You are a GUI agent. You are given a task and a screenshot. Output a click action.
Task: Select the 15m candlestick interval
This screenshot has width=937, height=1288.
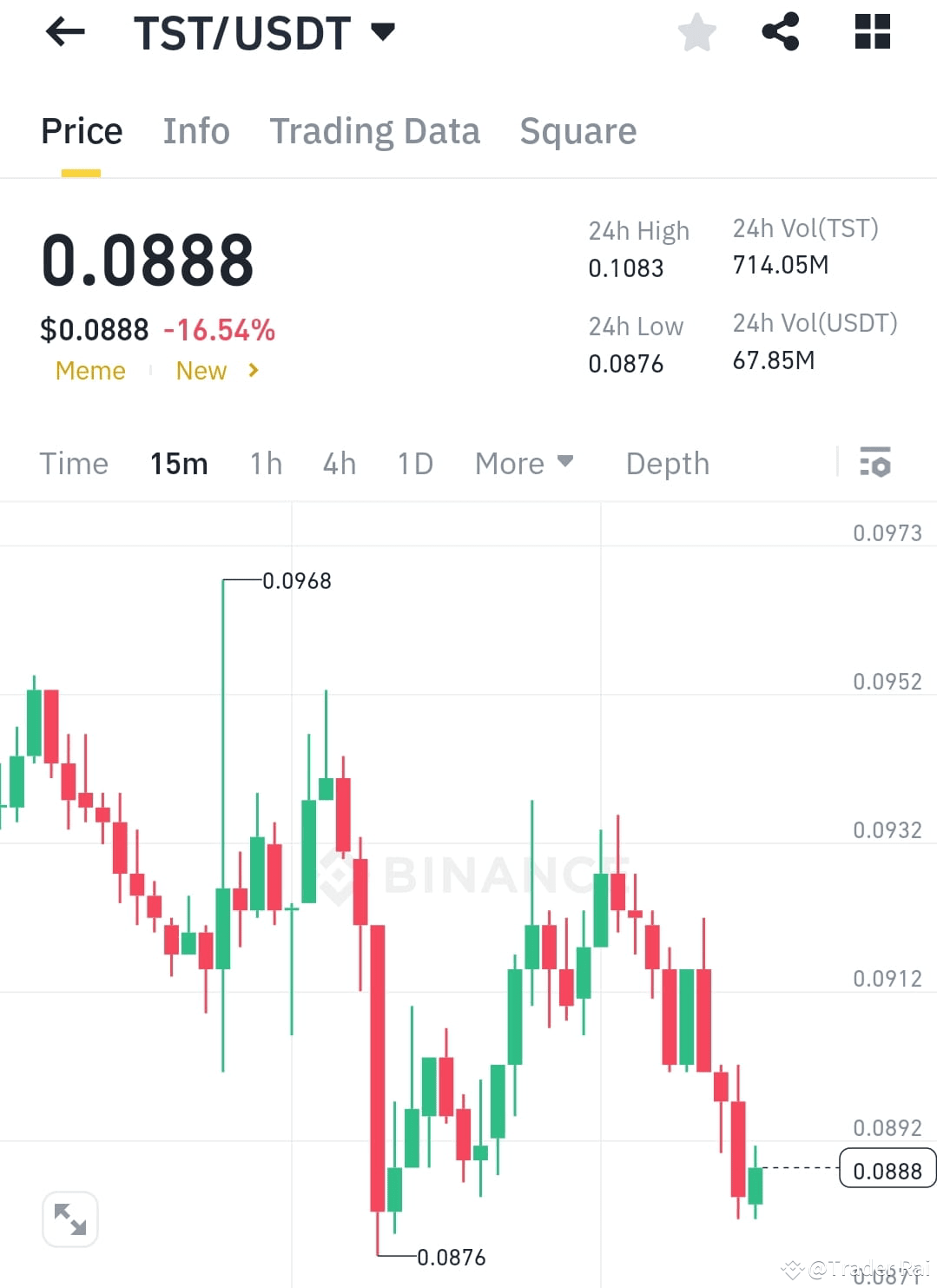(178, 463)
